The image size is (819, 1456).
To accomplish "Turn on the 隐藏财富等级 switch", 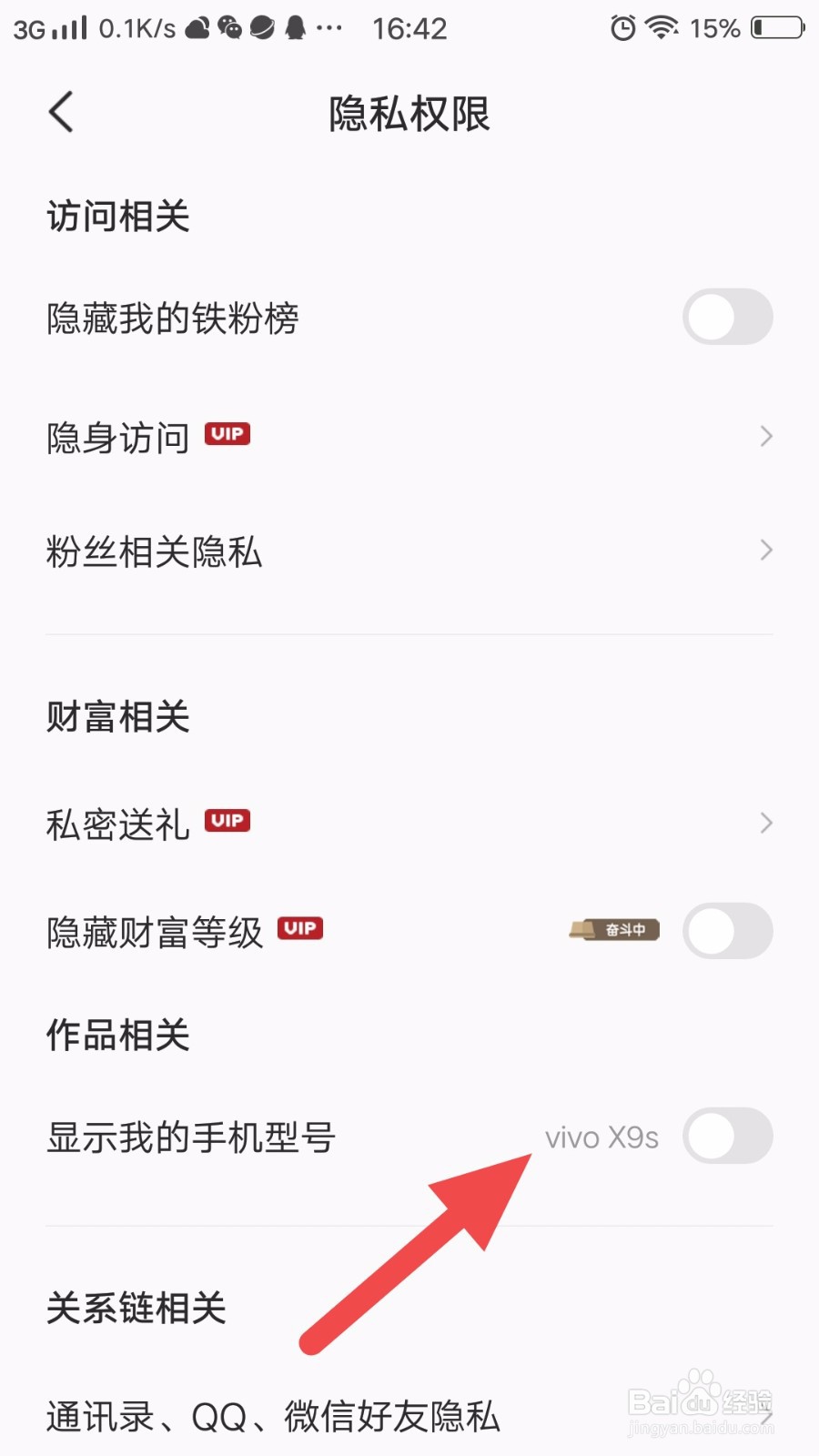I will coord(727,931).
